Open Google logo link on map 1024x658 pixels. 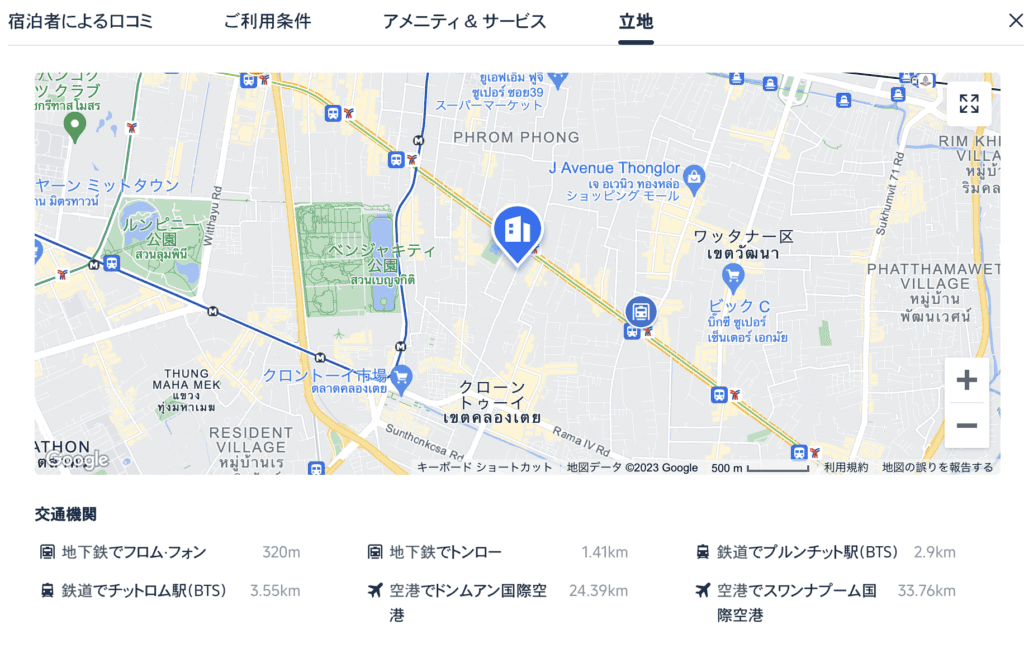[78, 459]
